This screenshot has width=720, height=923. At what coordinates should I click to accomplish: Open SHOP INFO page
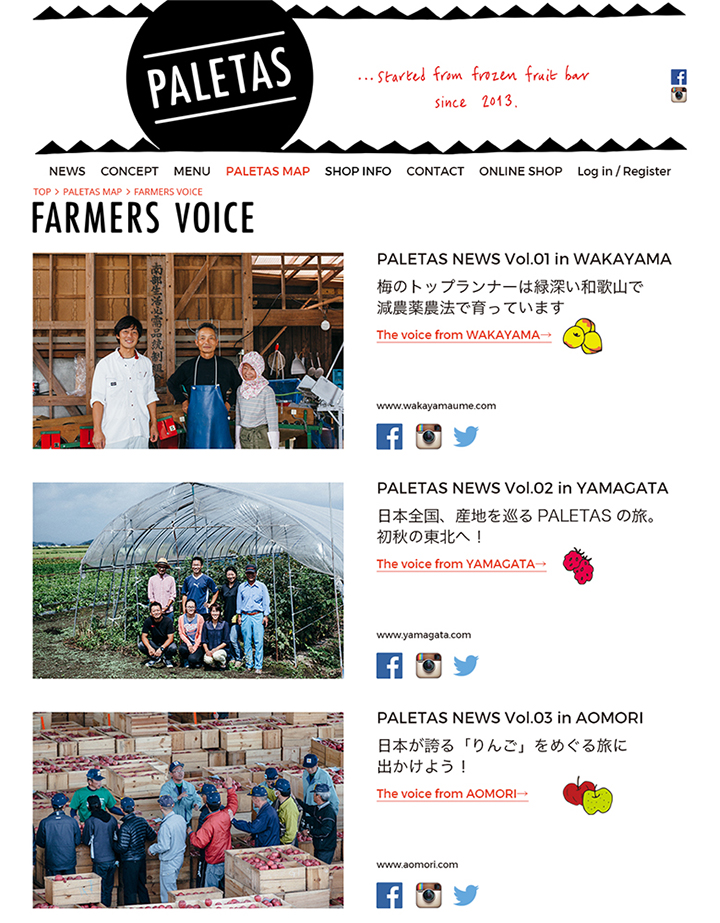point(358,171)
